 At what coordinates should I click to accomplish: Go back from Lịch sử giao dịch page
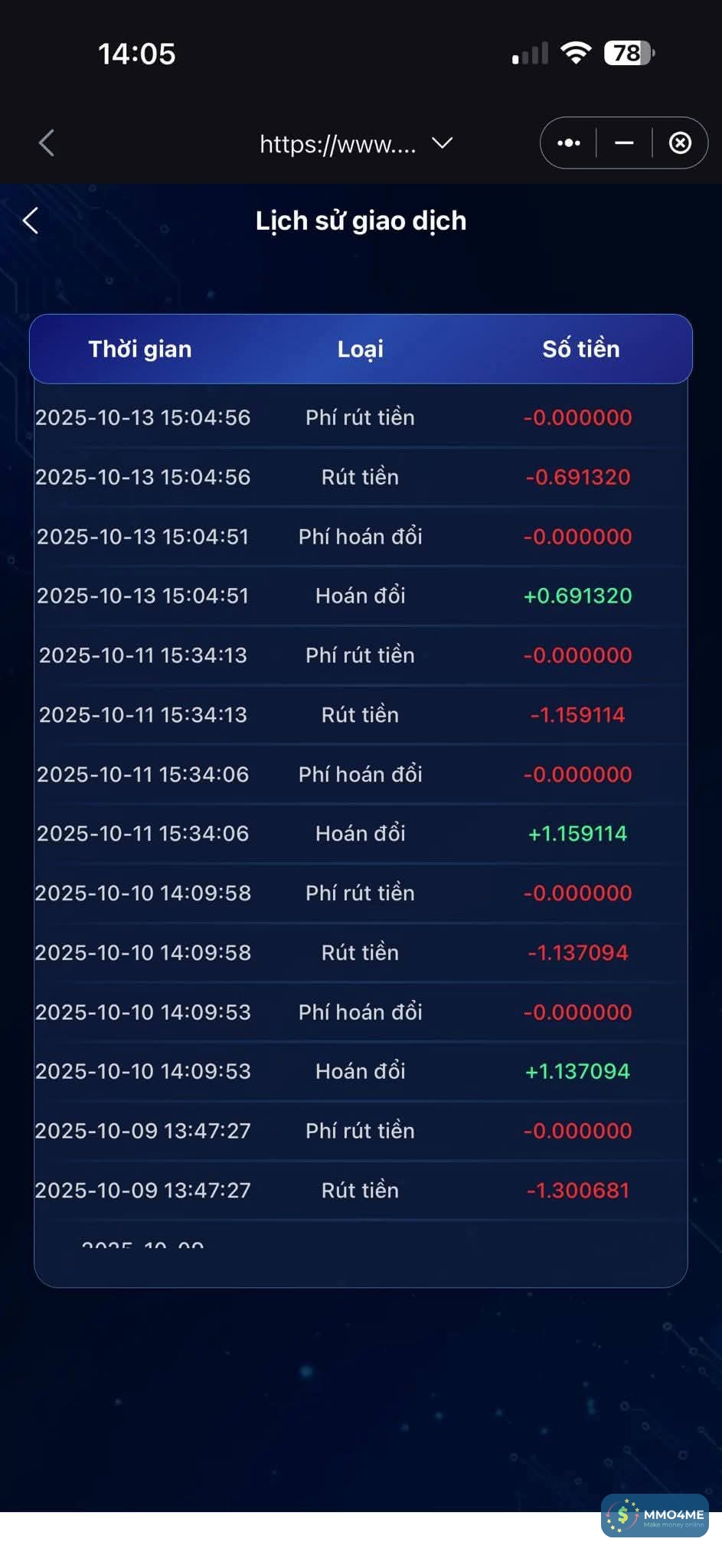pyautogui.click(x=31, y=220)
